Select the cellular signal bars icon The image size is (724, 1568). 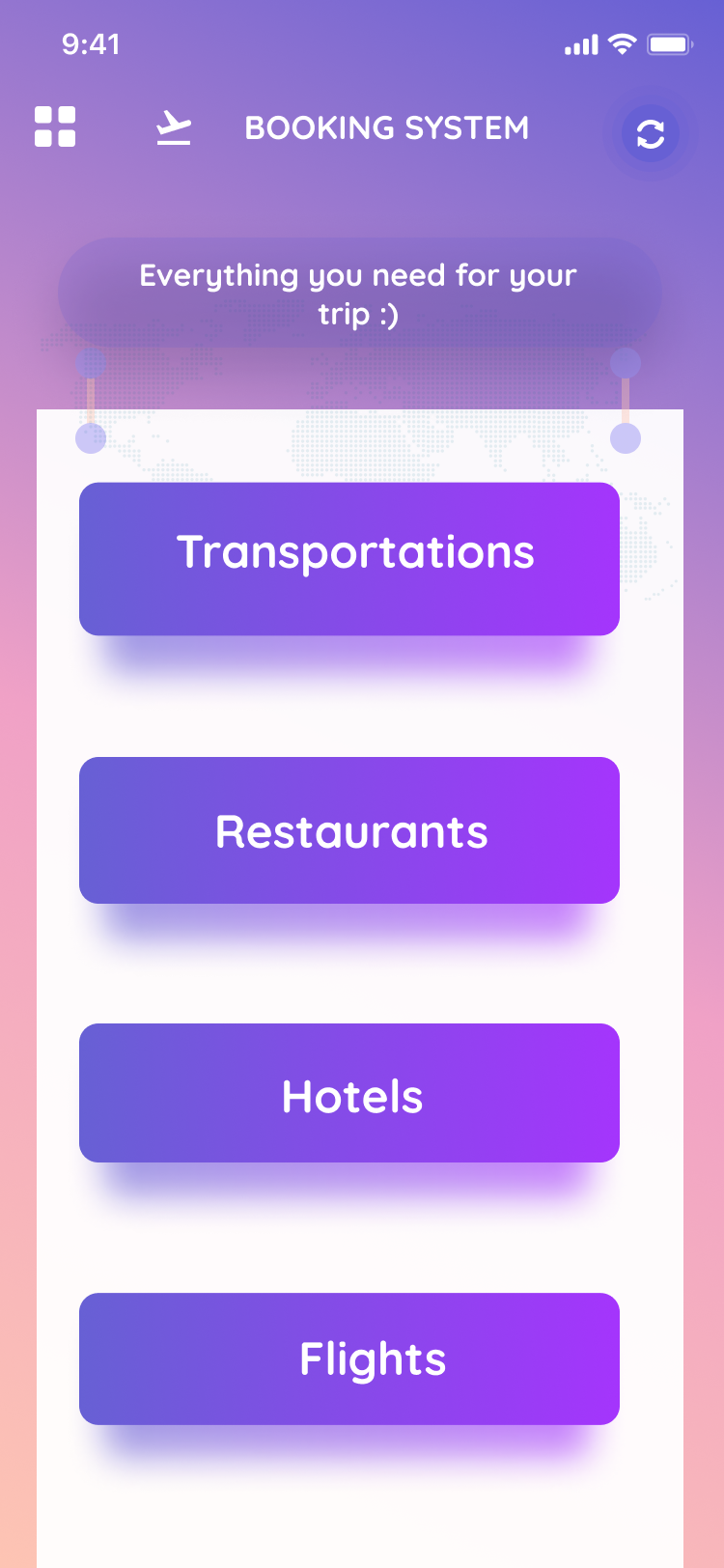tap(580, 43)
